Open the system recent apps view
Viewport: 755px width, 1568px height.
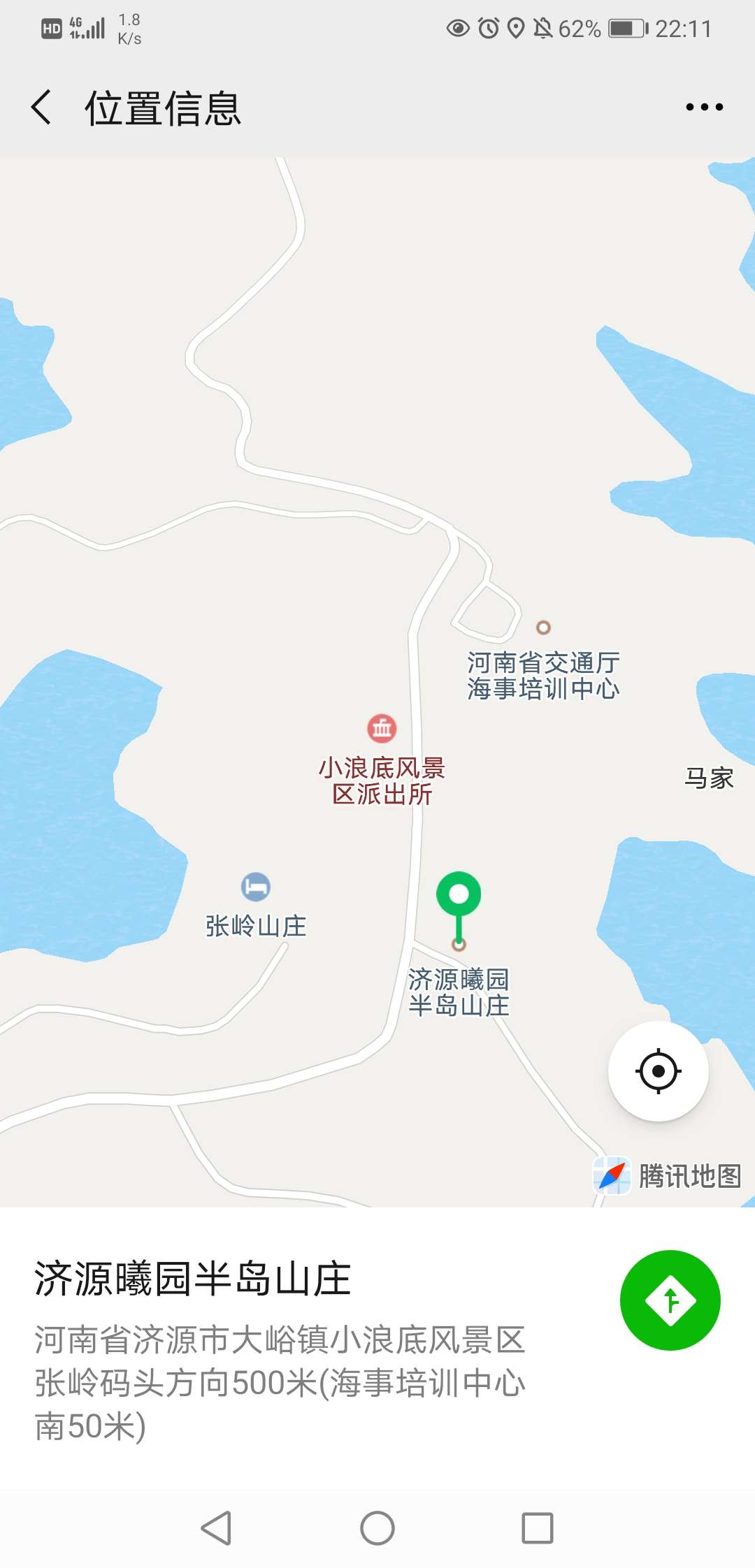[x=538, y=1528]
